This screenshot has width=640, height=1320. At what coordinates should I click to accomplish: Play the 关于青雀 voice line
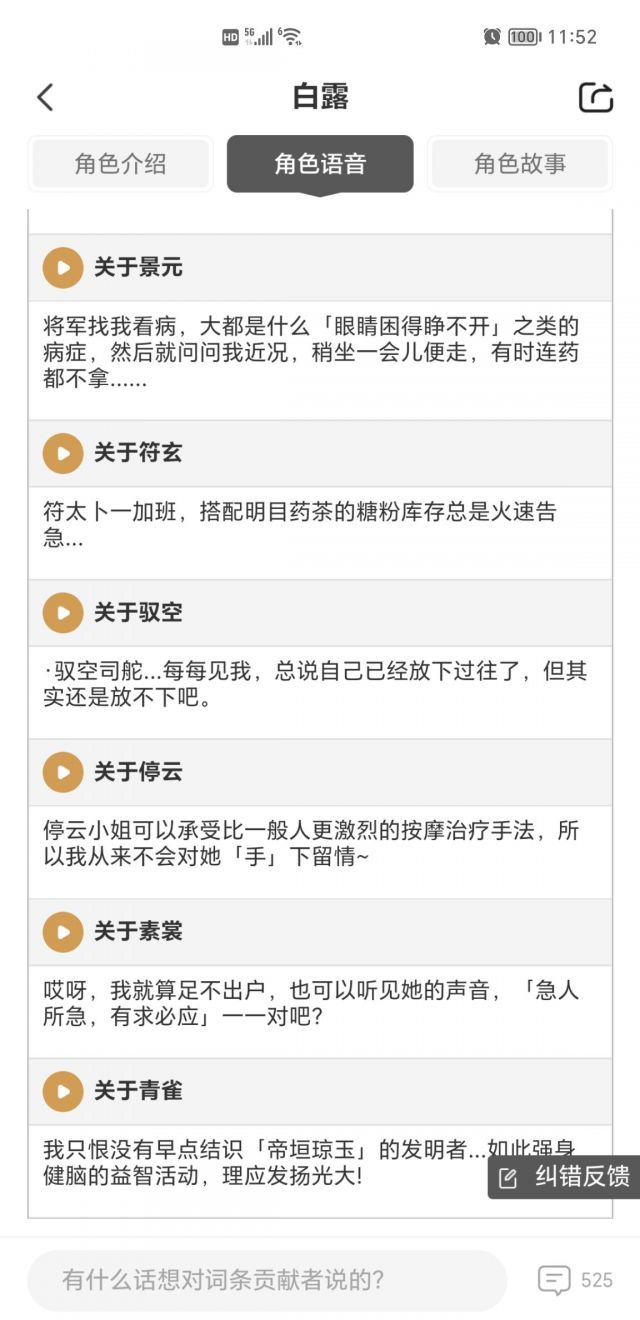62,1091
